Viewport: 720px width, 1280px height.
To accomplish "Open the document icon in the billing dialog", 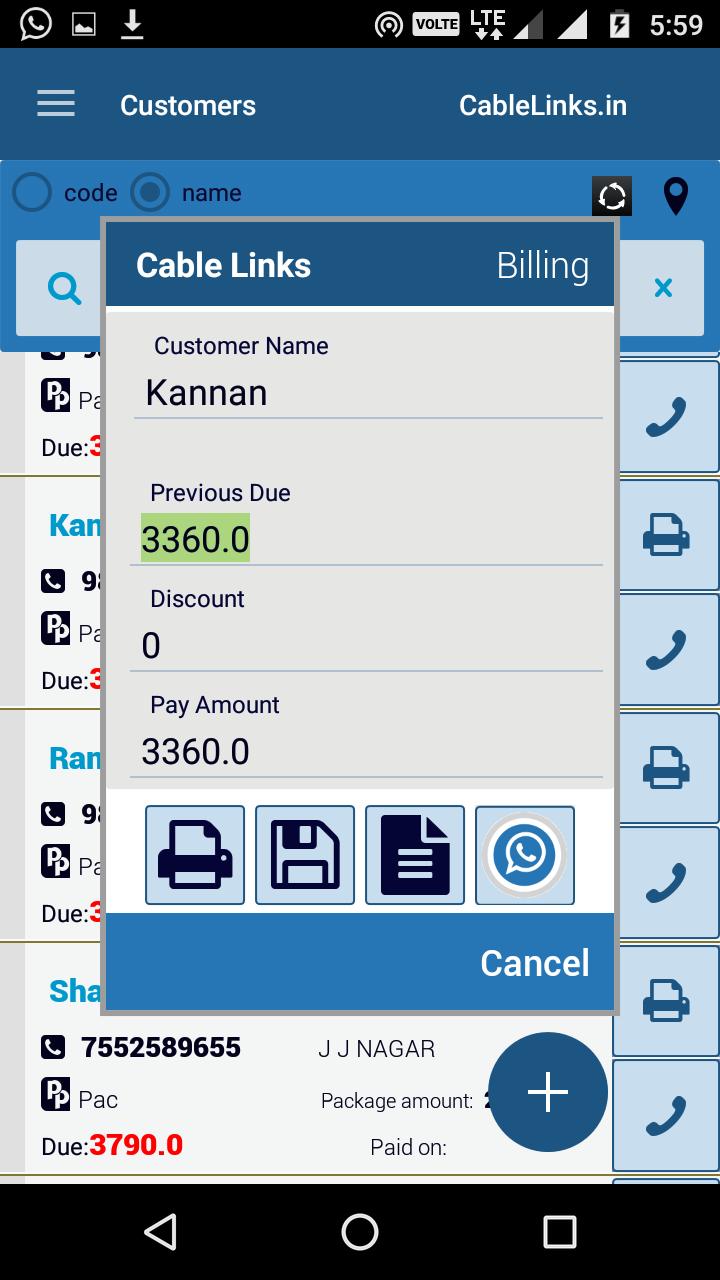I will coord(415,855).
